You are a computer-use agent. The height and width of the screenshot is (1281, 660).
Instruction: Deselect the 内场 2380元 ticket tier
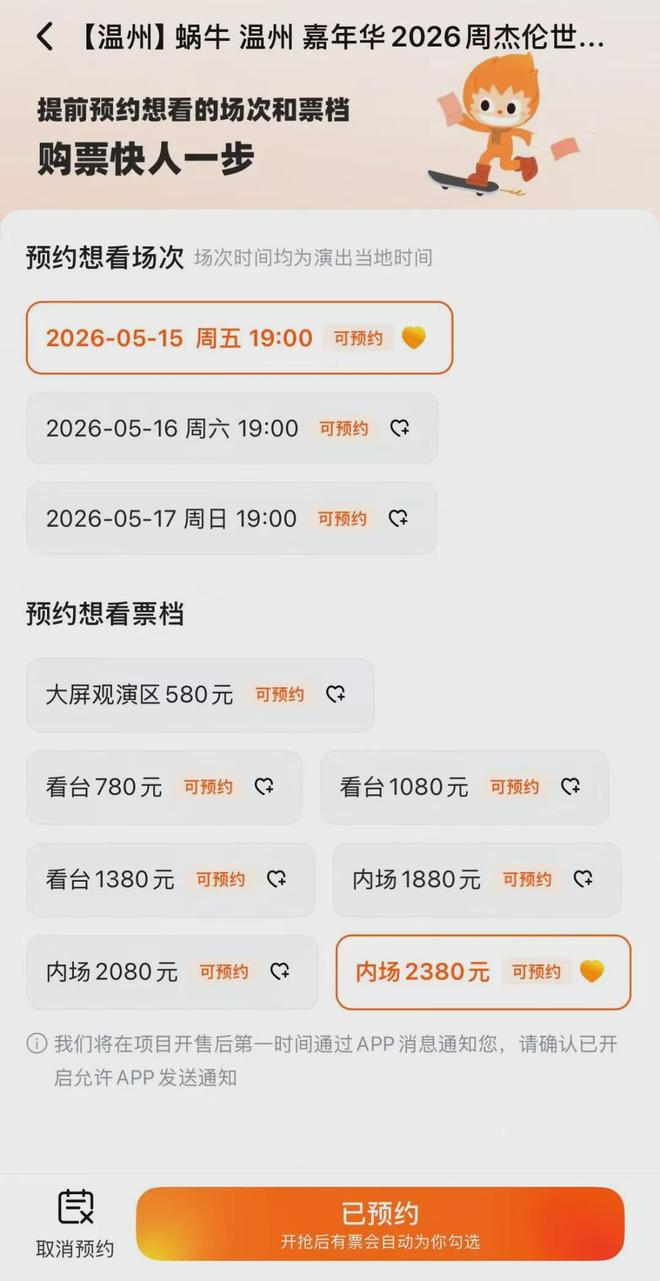482,971
